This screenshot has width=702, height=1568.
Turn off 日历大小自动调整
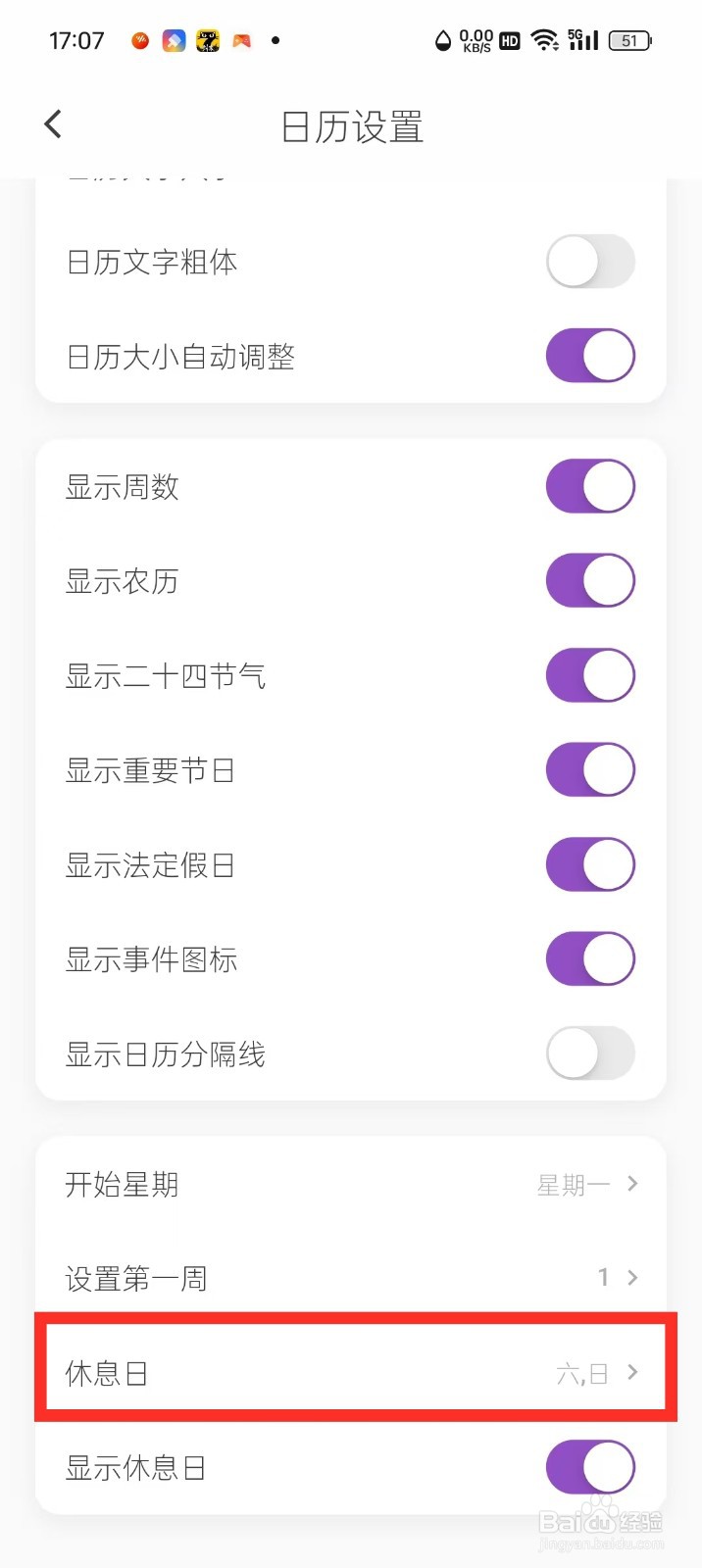[x=590, y=356]
